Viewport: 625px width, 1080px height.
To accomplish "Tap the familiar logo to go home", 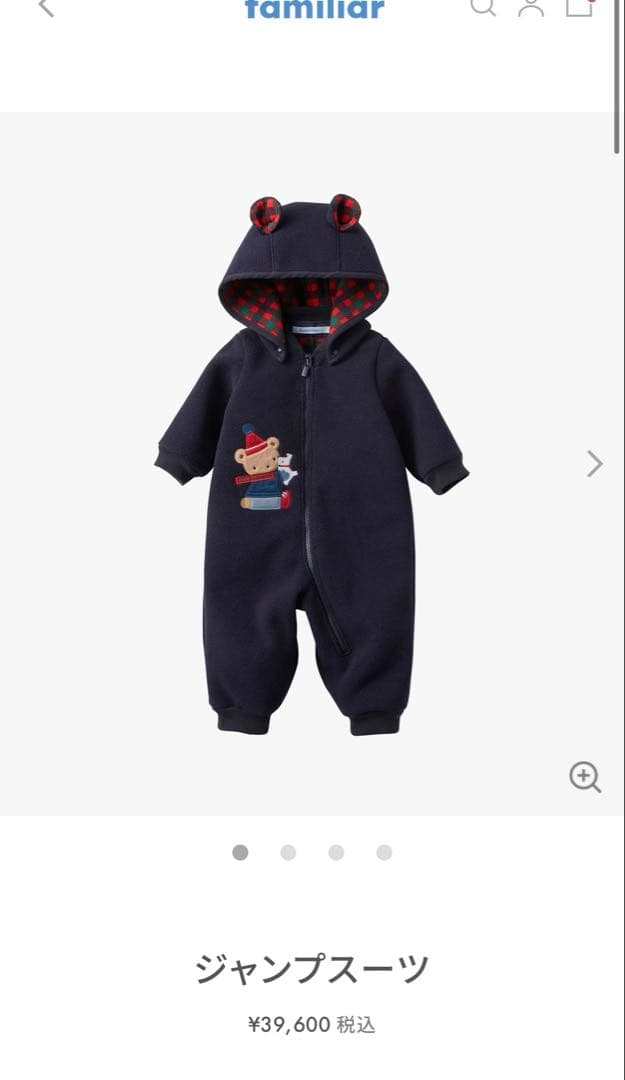I will pyautogui.click(x=314, y=9).
